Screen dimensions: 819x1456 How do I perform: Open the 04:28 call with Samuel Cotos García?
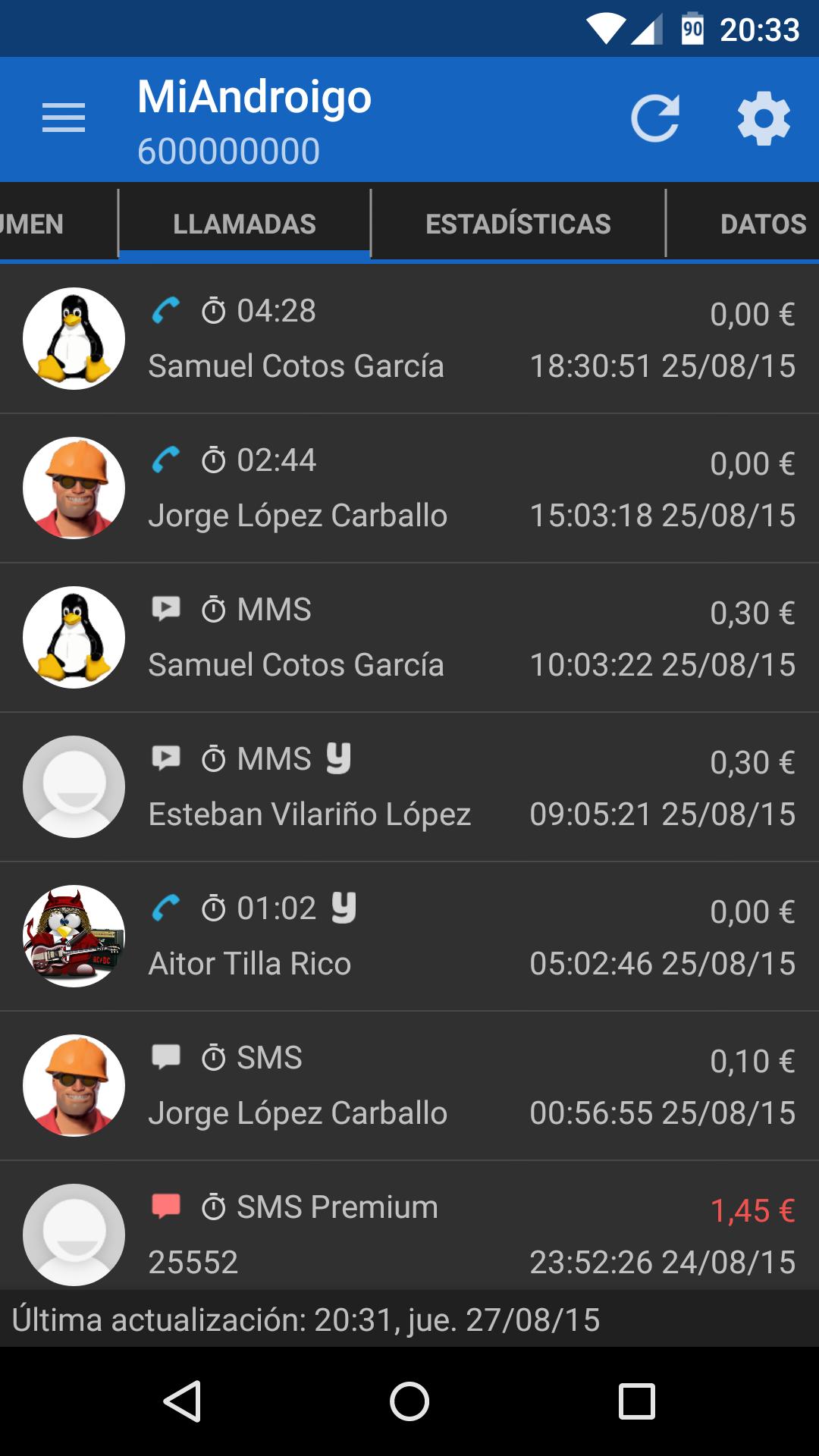pyautogui.click(x=409, y=339)
